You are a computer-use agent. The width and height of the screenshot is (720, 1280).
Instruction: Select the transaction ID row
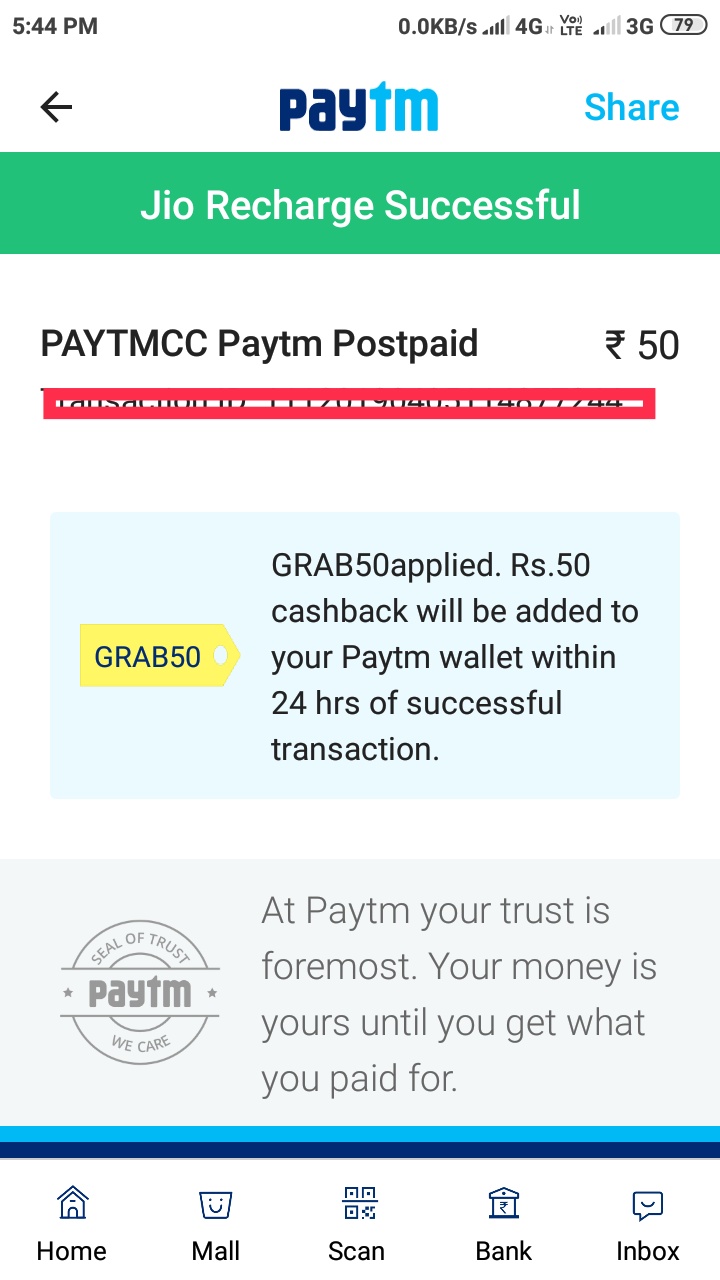tap(345, 400)
